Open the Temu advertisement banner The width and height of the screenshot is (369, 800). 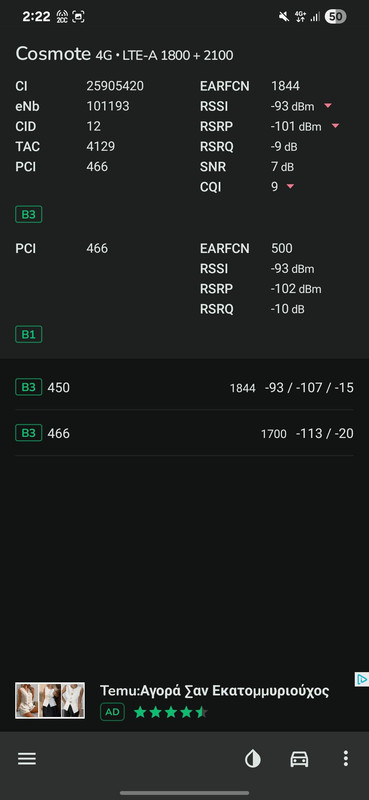184,701
